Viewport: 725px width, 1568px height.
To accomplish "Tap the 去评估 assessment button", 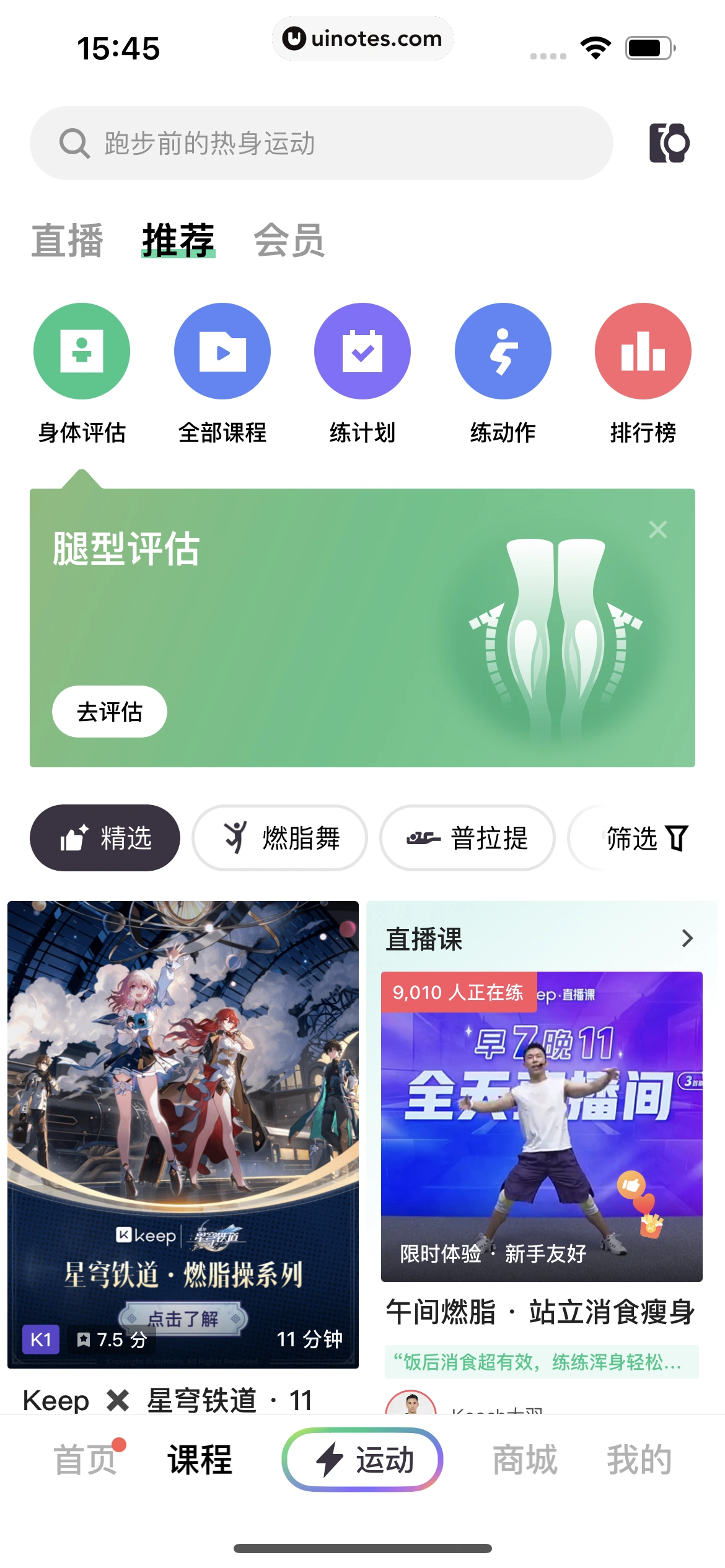I will (x=108, y=712).
